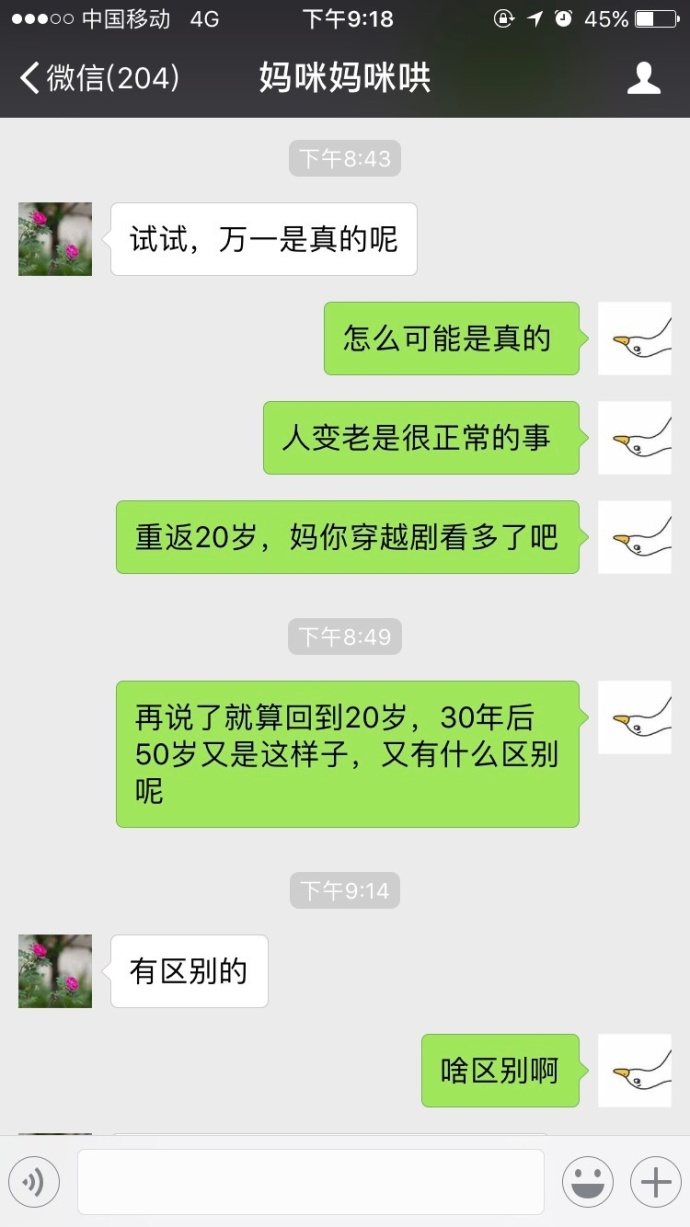
Task: Tap my avatar beside 啥区别啊
Action: [634, 1070]
